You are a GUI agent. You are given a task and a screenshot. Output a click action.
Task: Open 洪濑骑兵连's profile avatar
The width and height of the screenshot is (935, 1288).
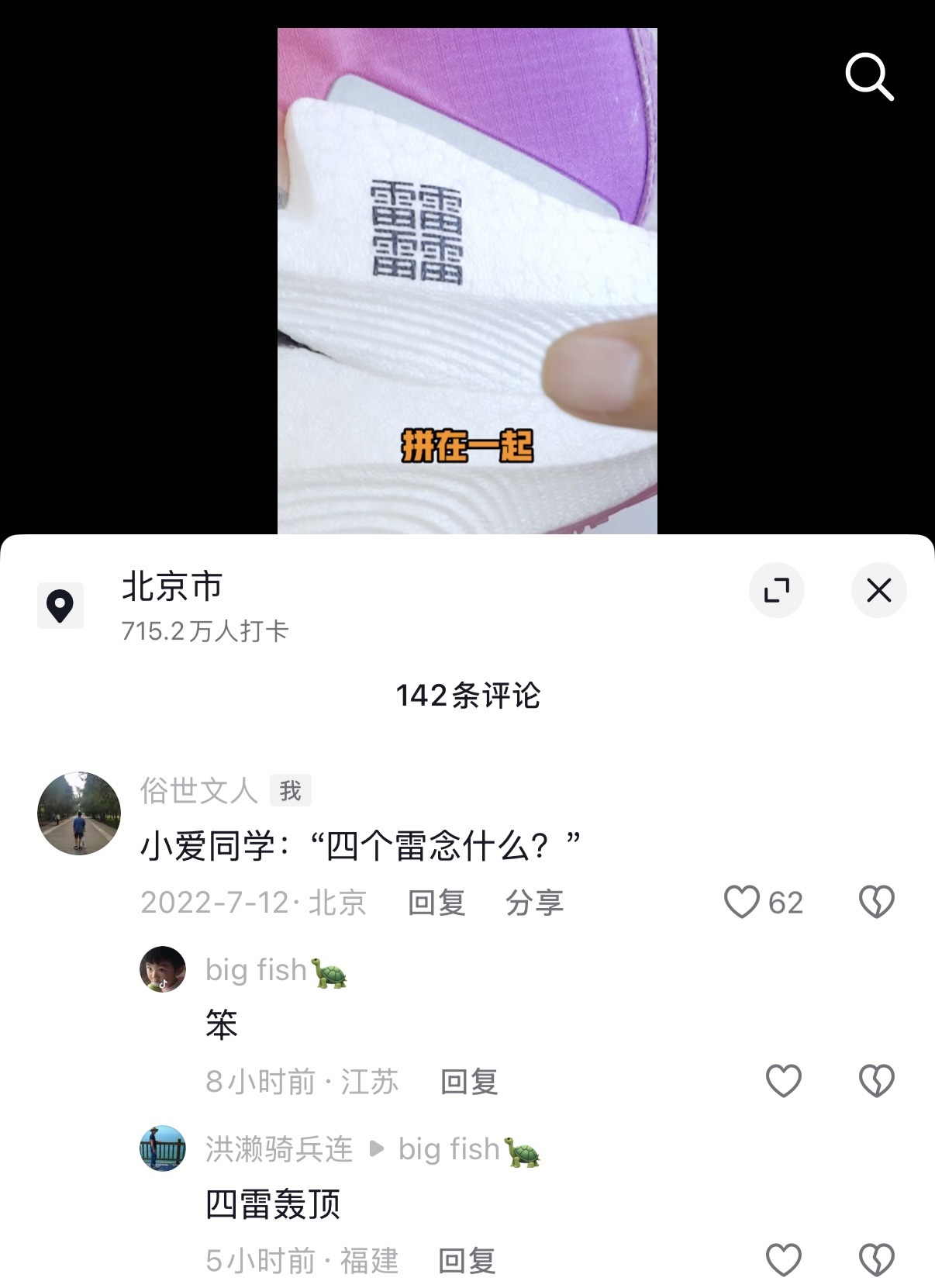163,1148
